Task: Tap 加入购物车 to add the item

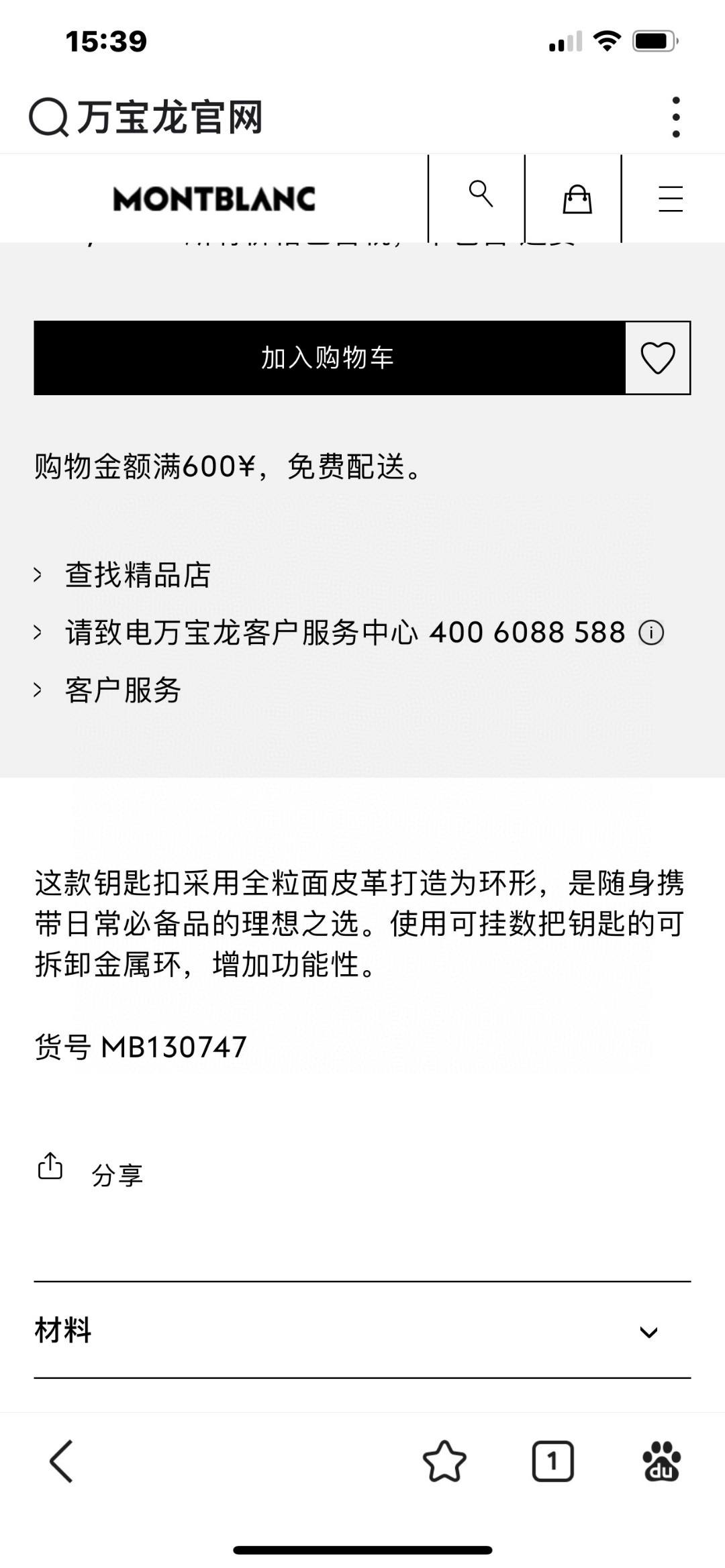Action: (x=329, y=358)
